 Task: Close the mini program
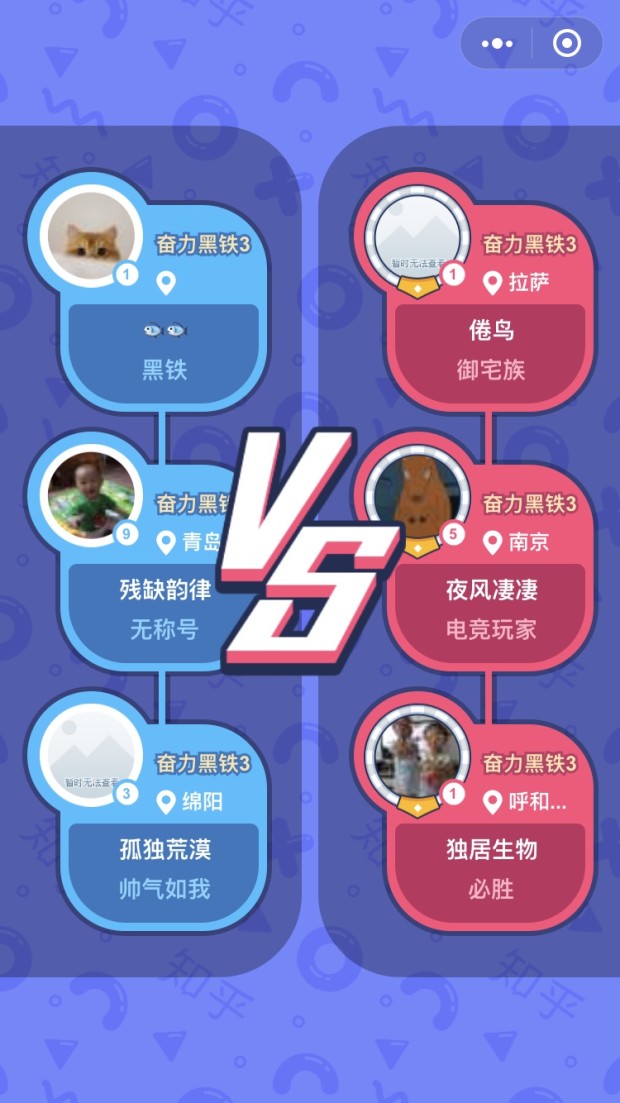[x=567, y=44]
